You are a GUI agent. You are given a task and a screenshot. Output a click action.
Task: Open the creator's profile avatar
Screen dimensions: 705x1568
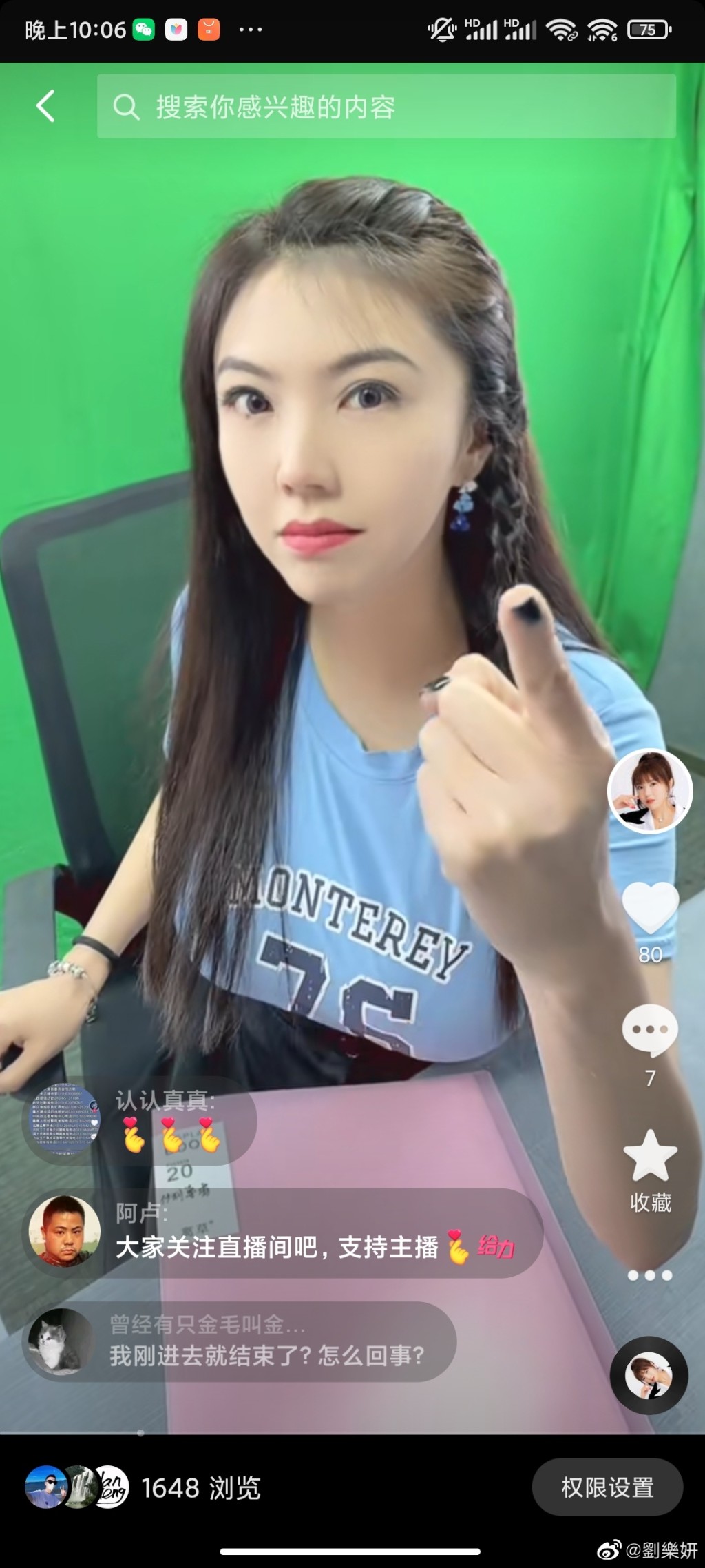pos(649,791)
